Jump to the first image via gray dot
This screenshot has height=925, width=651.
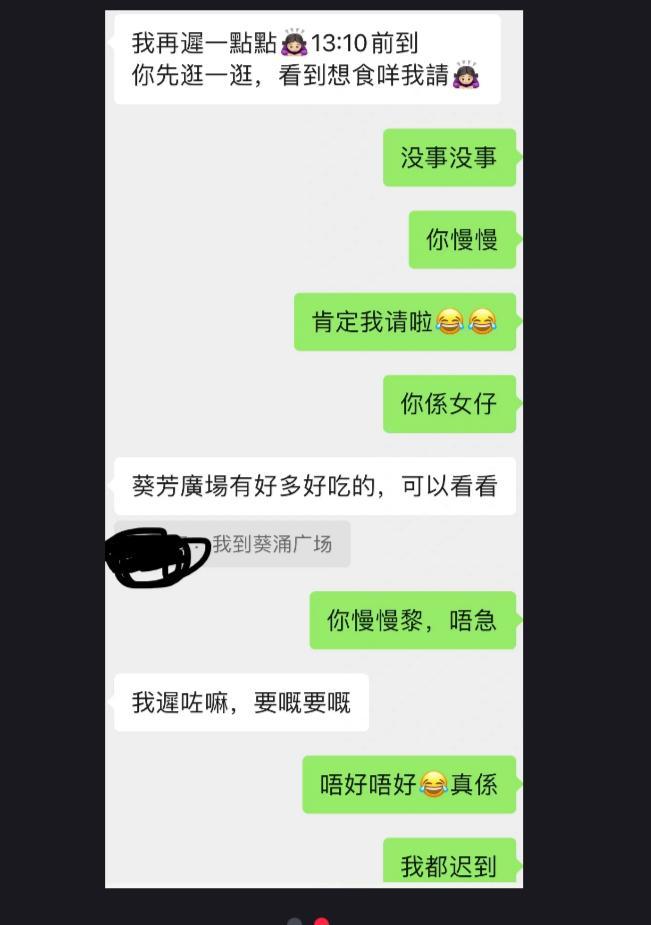(x=295, y=921)
